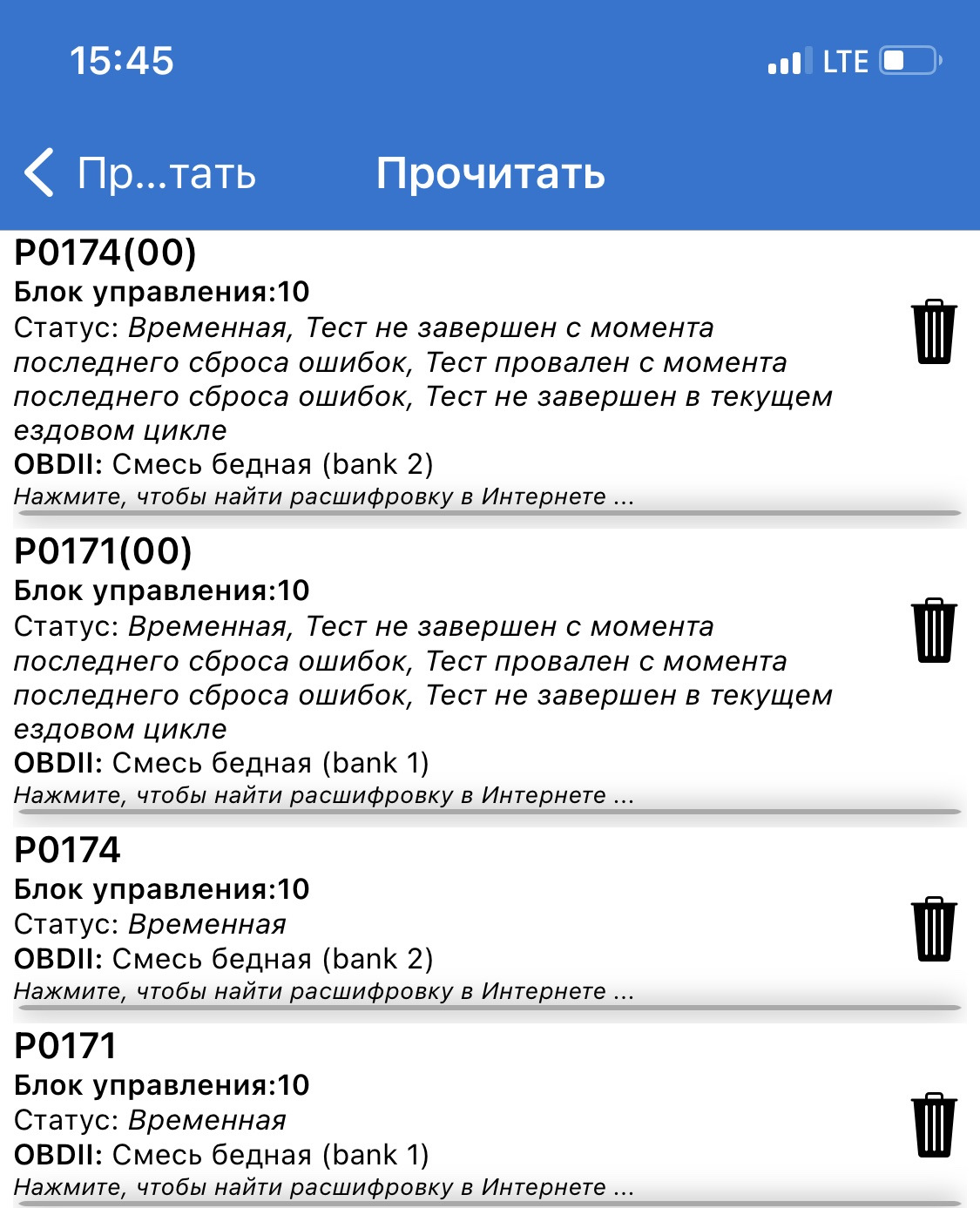Delete the P0174(00) error code
Screen dimensions: 980x1208
934,332
